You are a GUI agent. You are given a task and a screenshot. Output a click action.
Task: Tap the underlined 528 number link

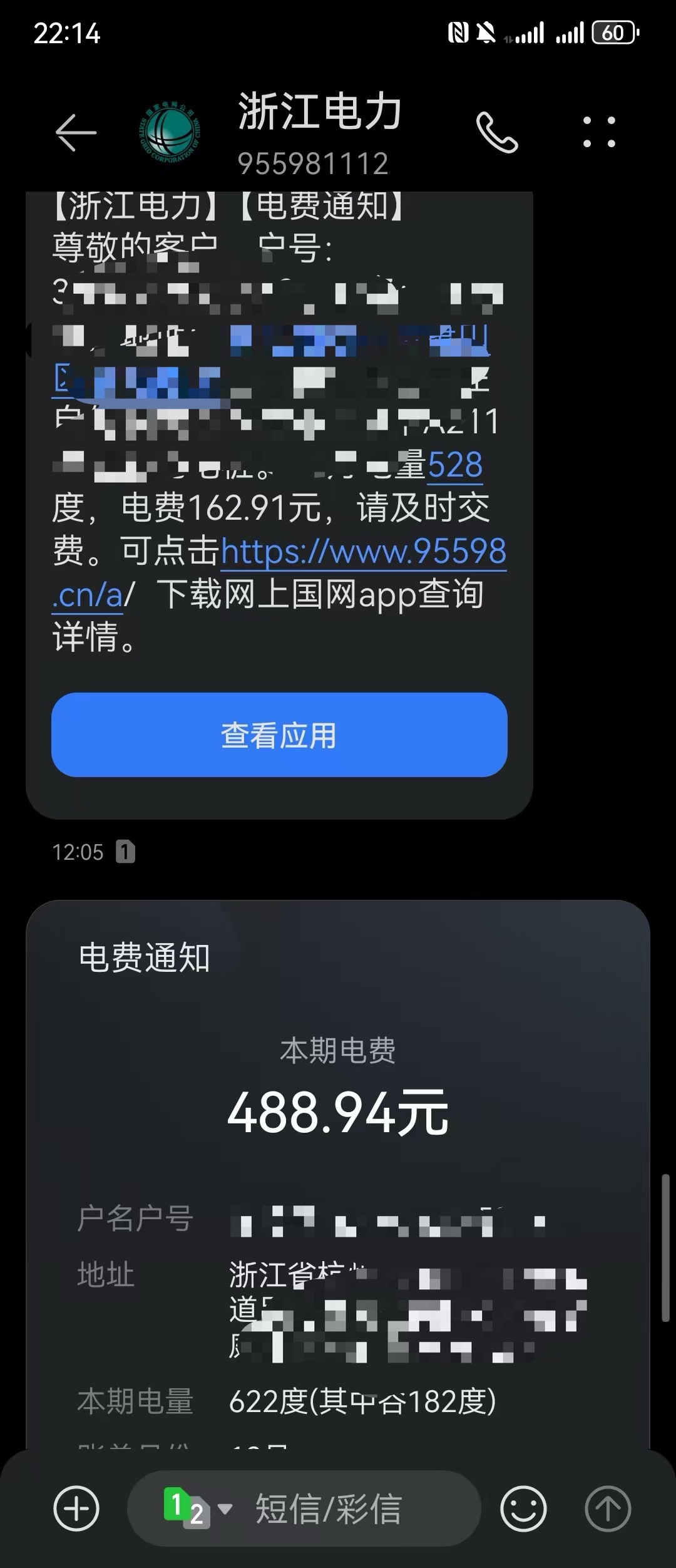[455, 466]
